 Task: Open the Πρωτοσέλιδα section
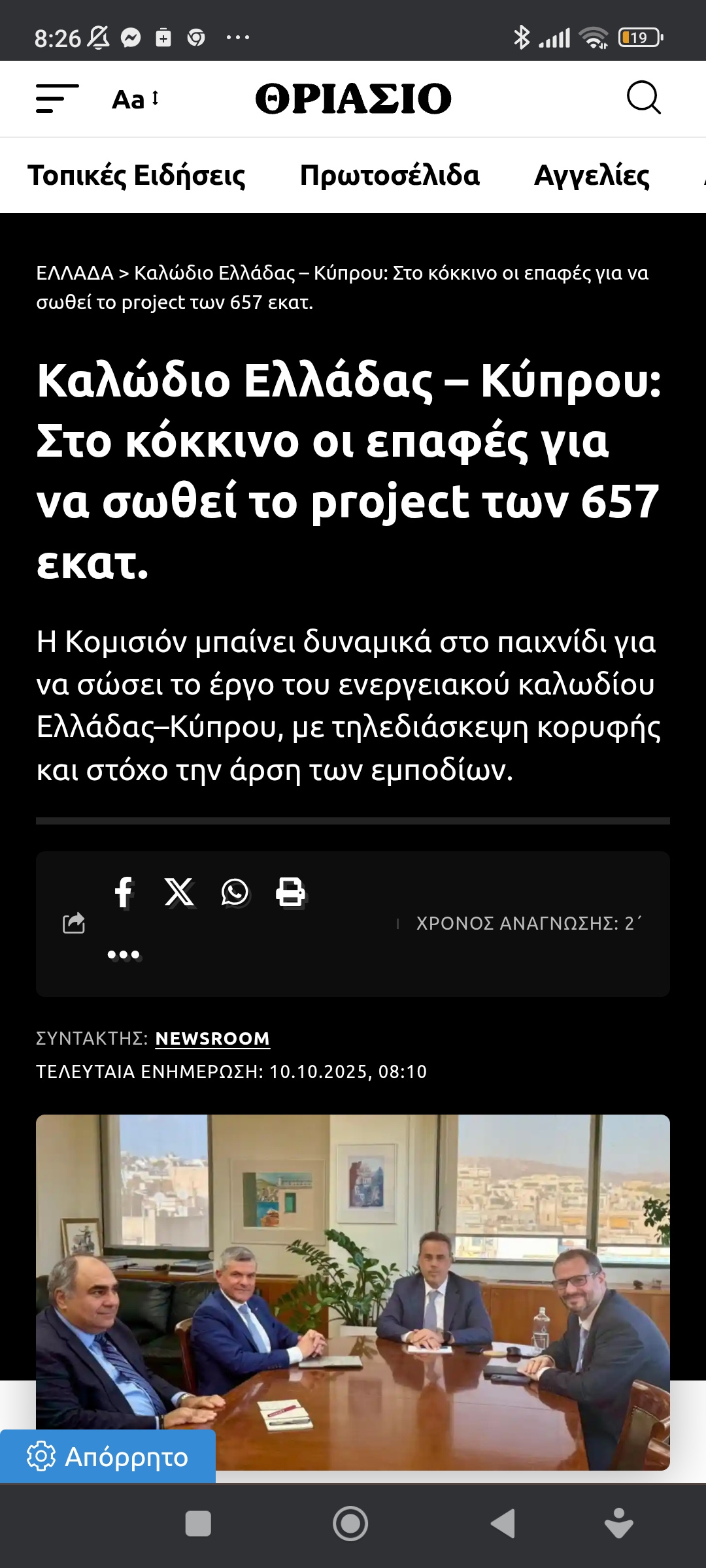[390, 175]
